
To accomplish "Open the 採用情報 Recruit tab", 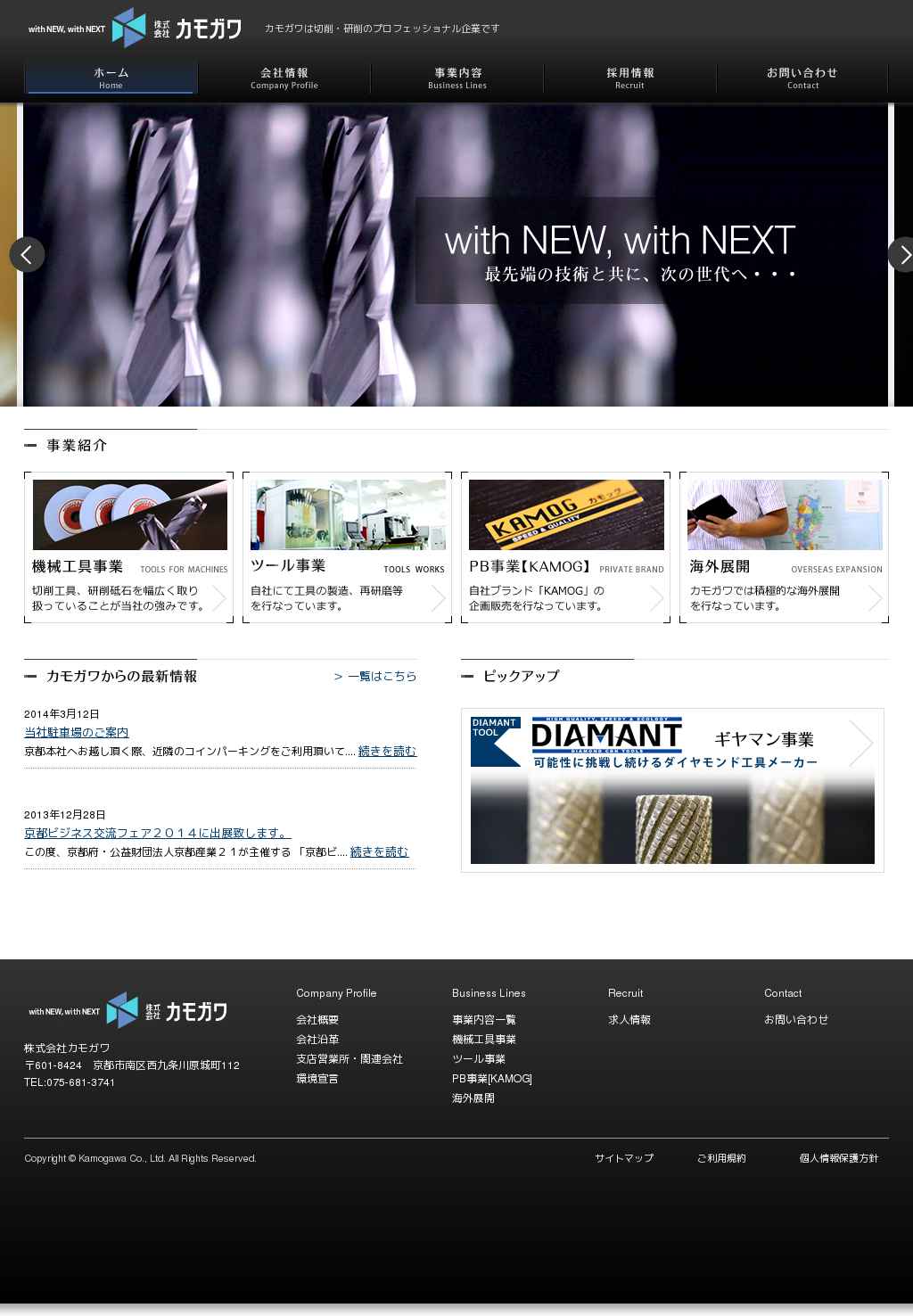I will pos(629,78).
